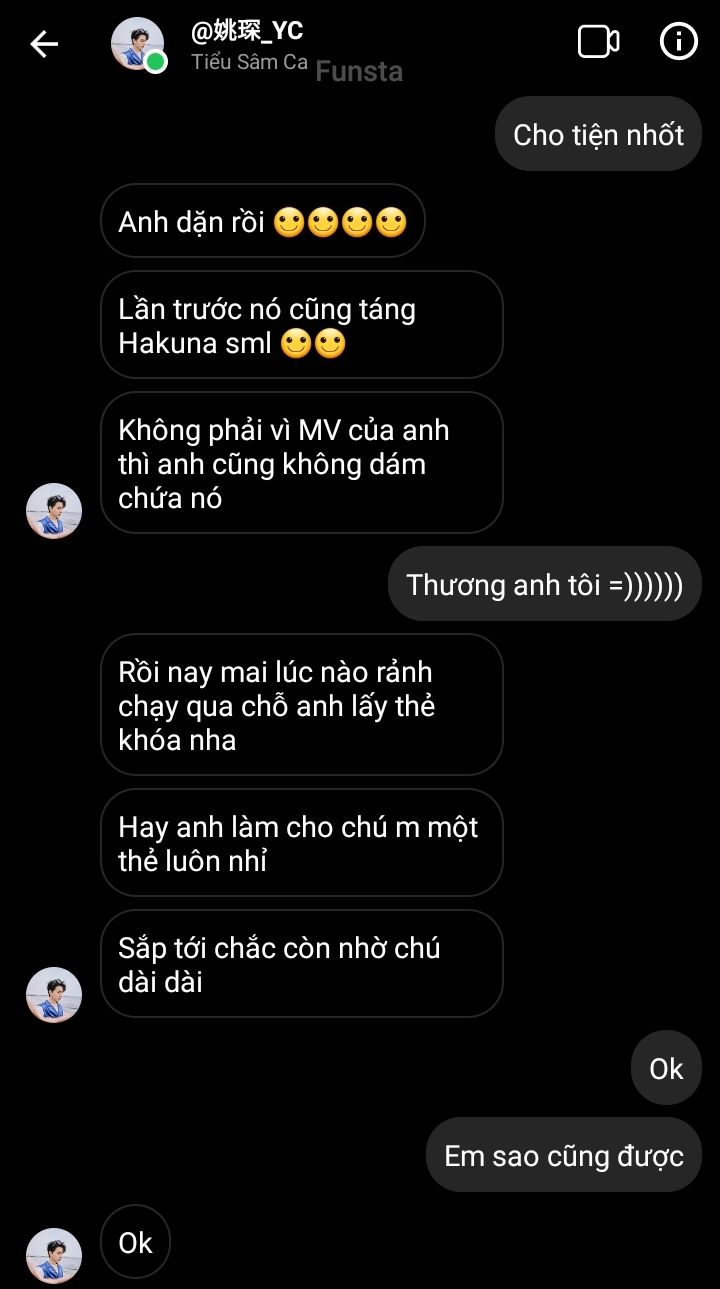
Task: Tap the sender avatar beside the last "Ok" message
Action: coord(53,1256)
